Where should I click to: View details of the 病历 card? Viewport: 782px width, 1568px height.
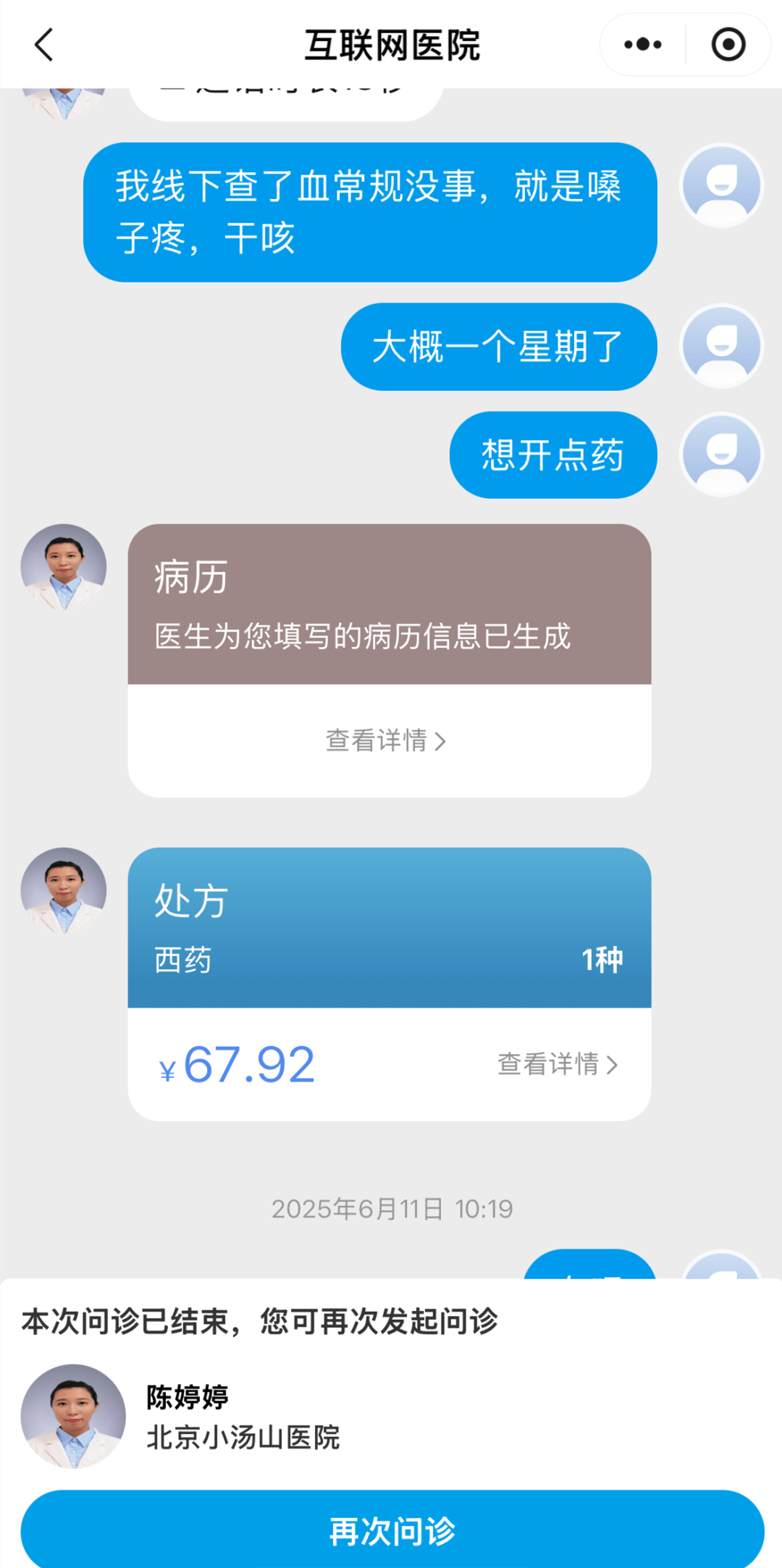tap(385, 741)
